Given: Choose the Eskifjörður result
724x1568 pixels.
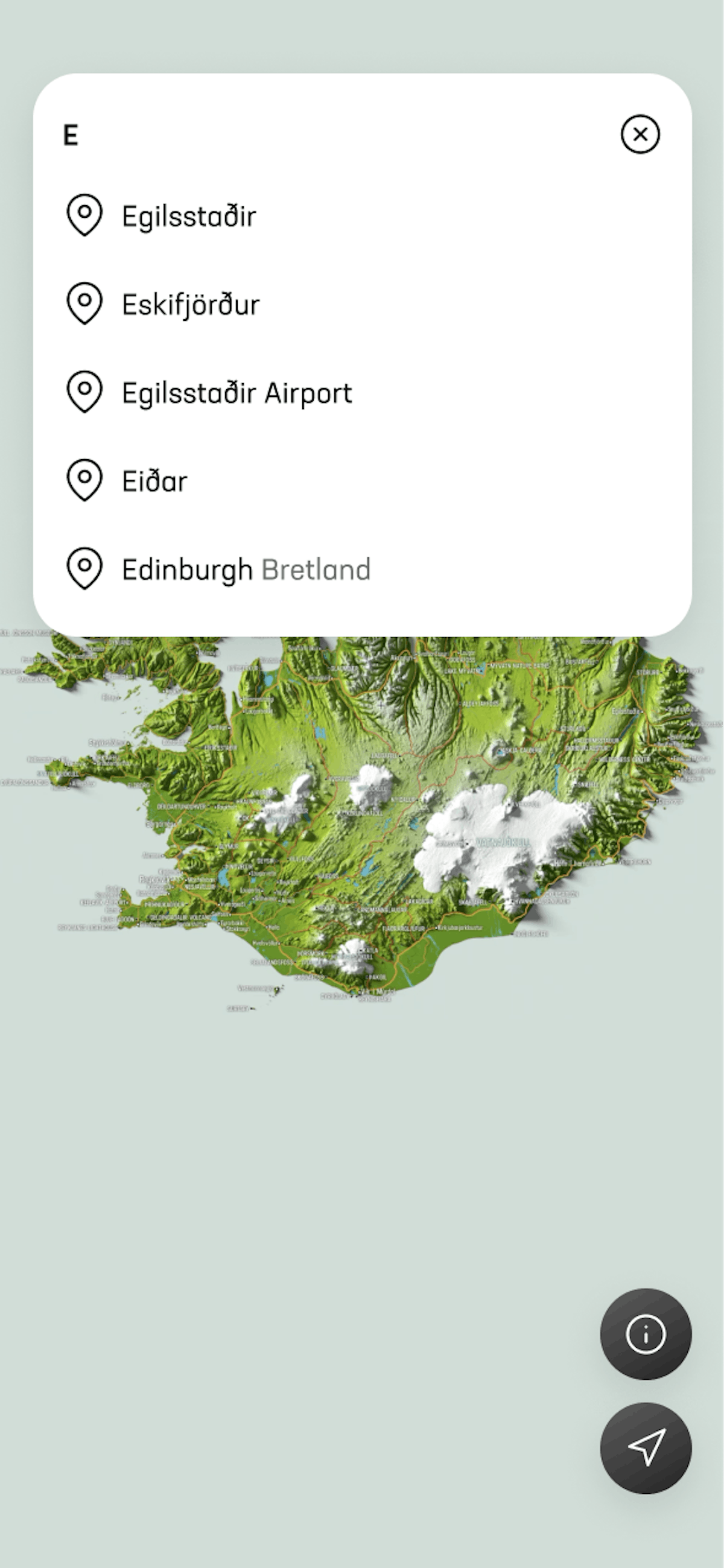Looking at the screenshot, I should click(191, 304).
